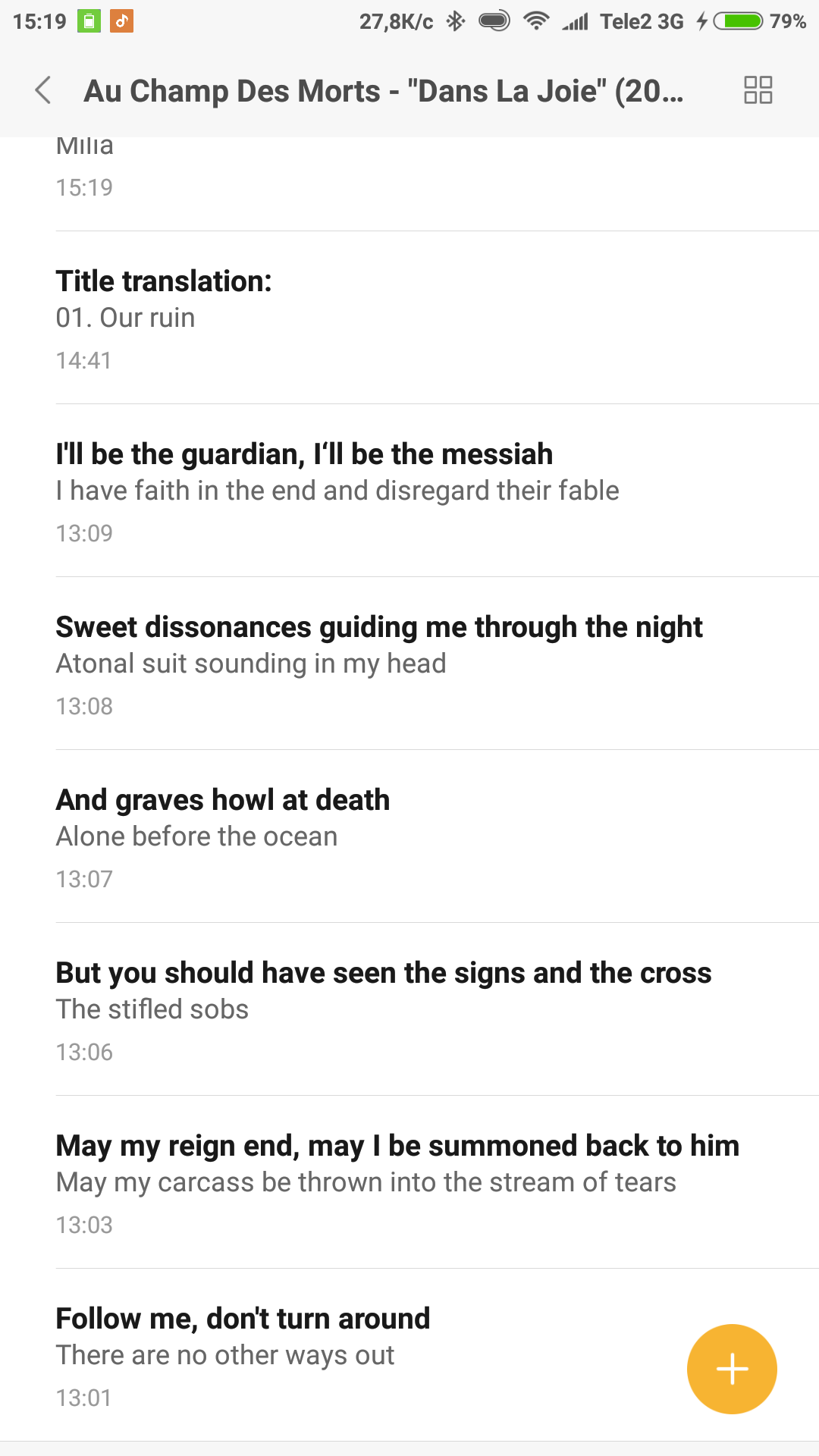Switch to grid view layout
This screenshot has width=819, height=1456.
tap(758, 90)
